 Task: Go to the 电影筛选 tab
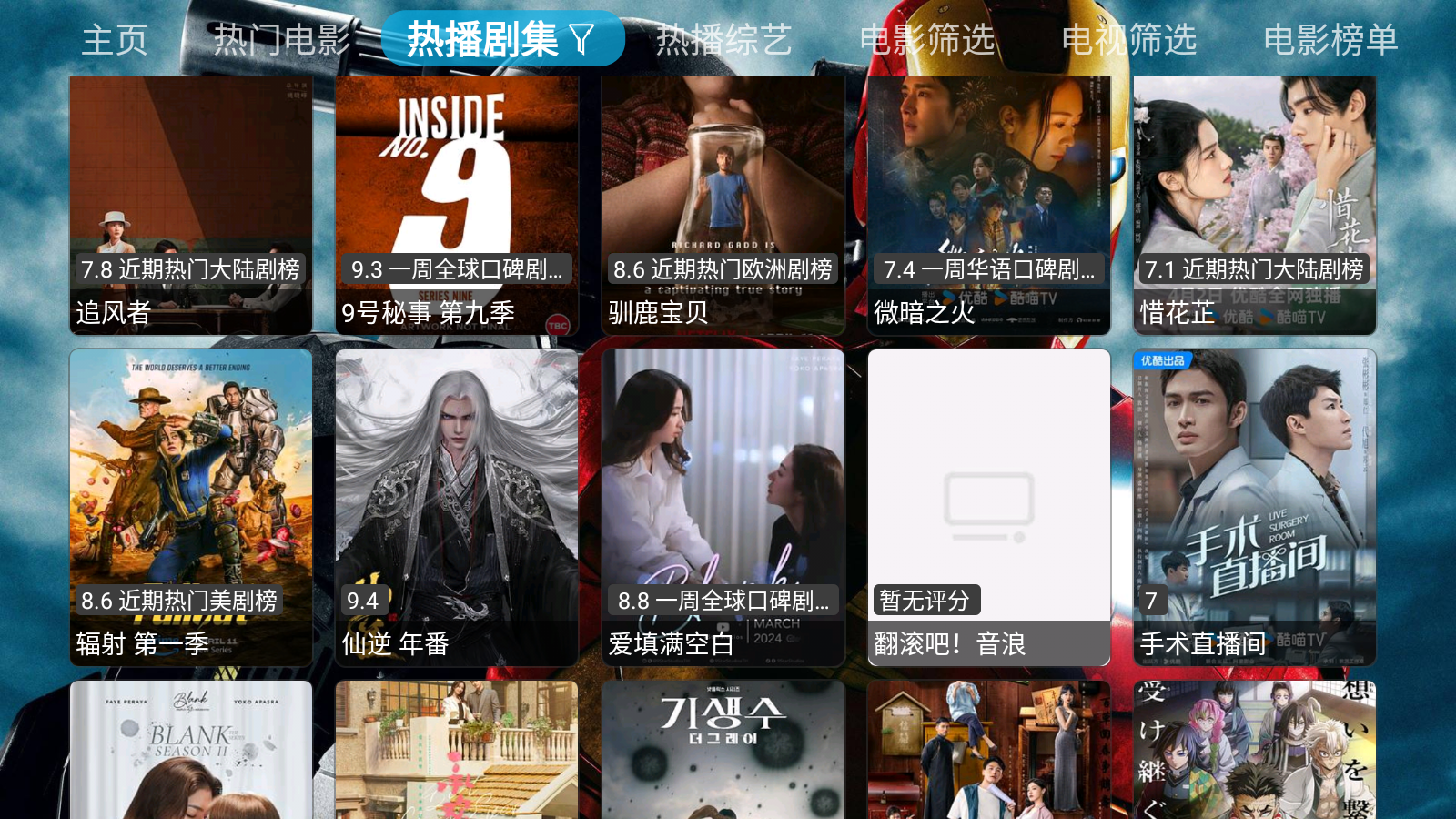coord(926,40)
